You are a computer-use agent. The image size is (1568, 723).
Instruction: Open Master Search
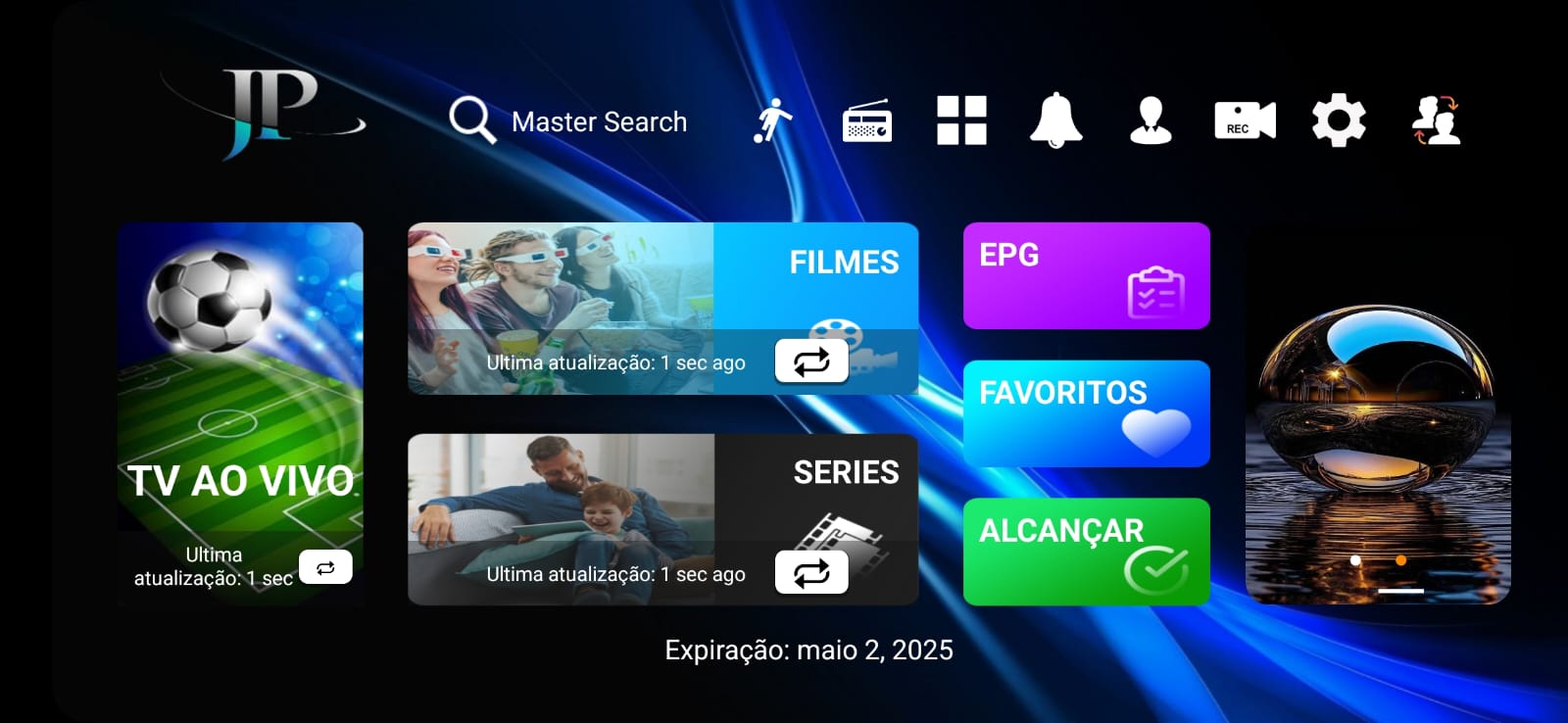click(568, 121)
